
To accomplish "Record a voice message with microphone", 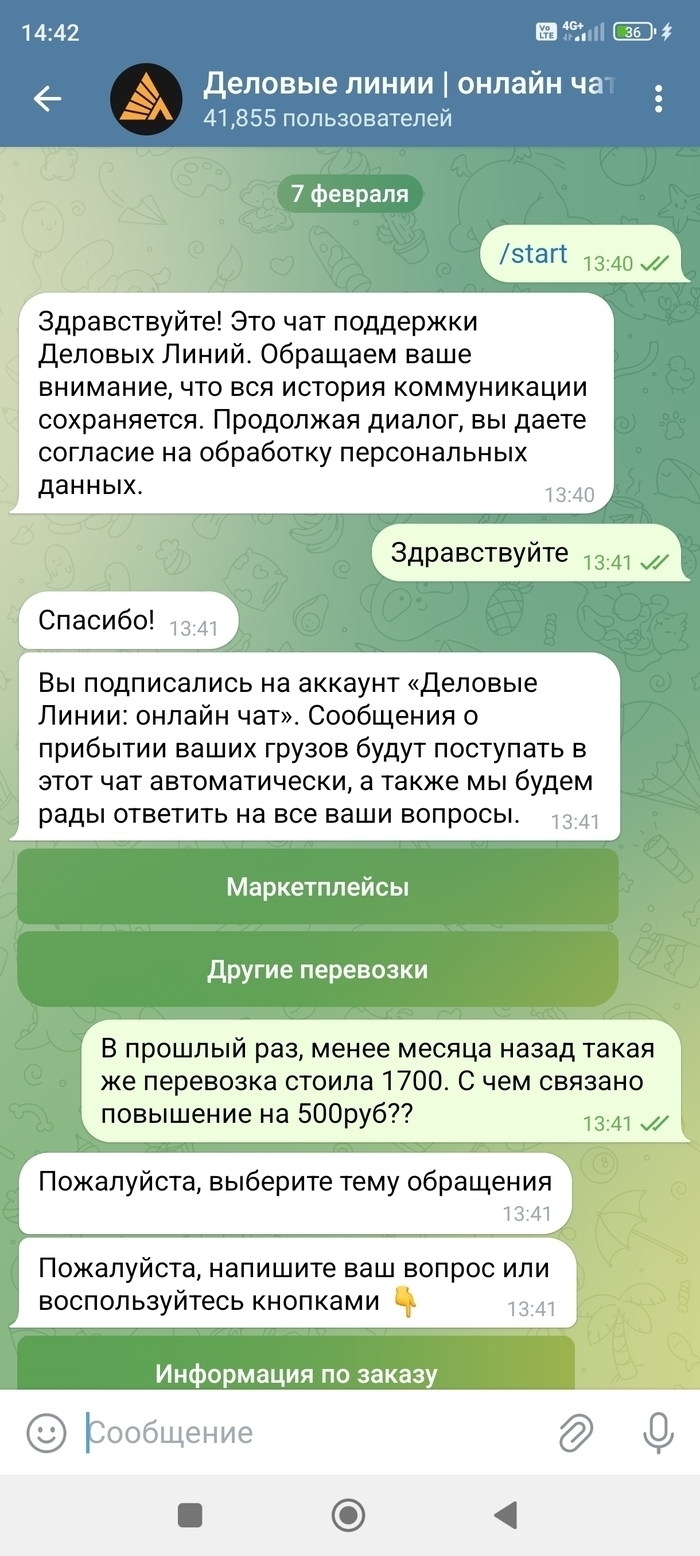I will coord(657,1433).
